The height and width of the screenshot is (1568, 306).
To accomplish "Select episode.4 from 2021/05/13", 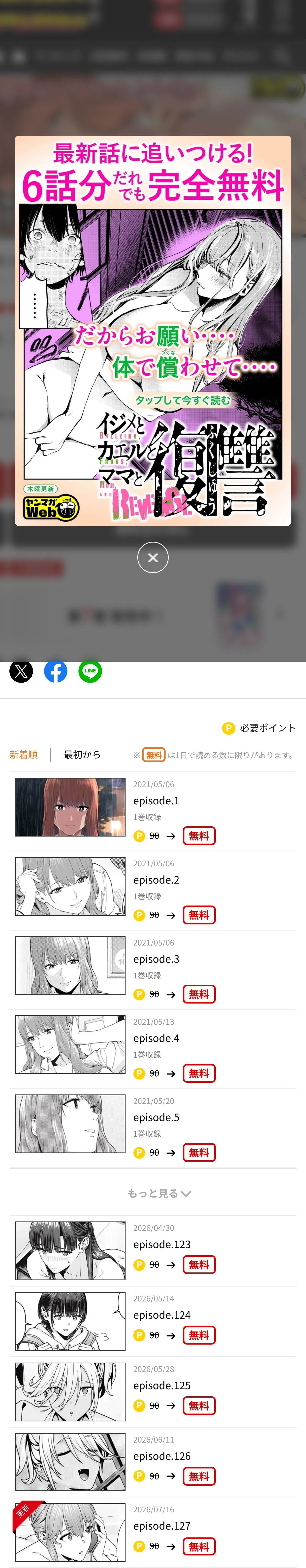I will (153, 1048).
